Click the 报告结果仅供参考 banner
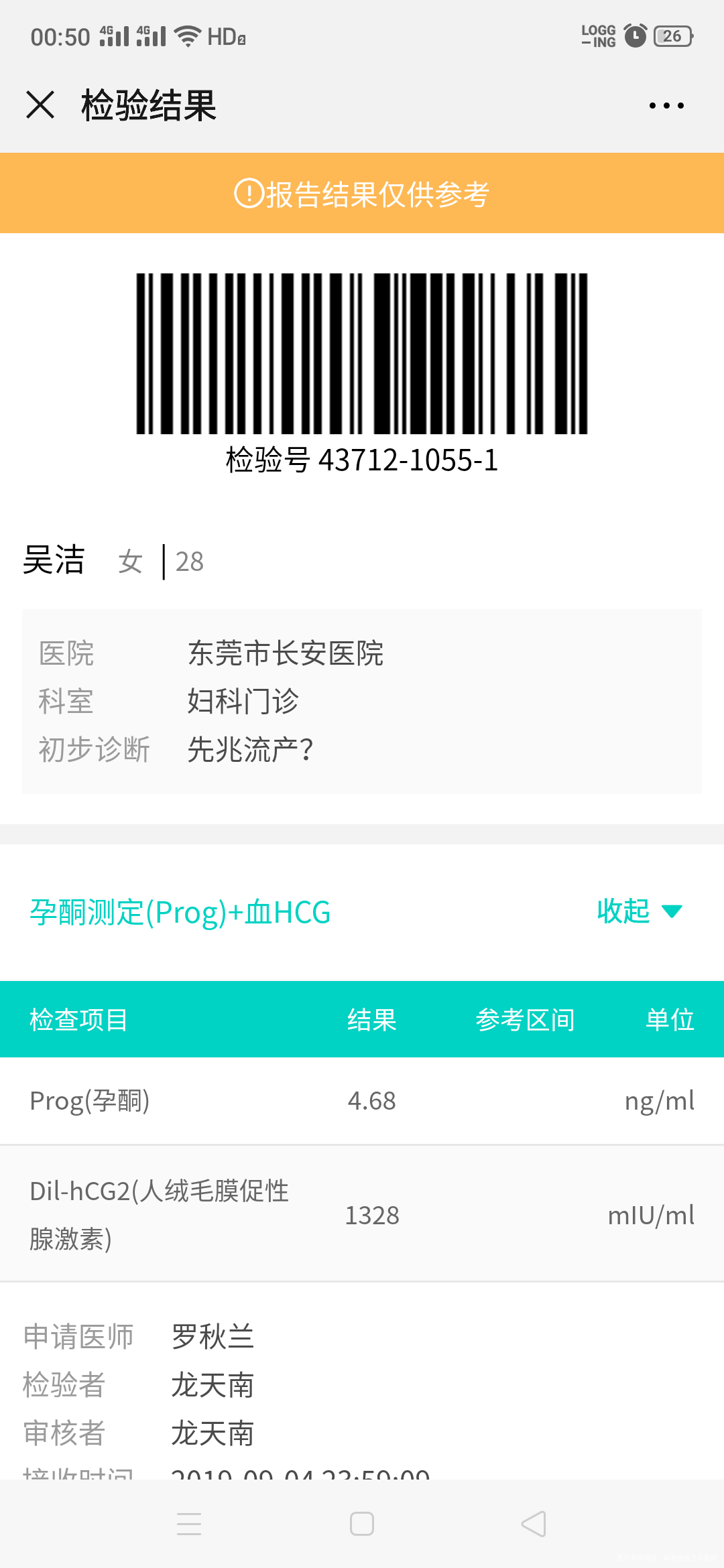 pos(362,193)
